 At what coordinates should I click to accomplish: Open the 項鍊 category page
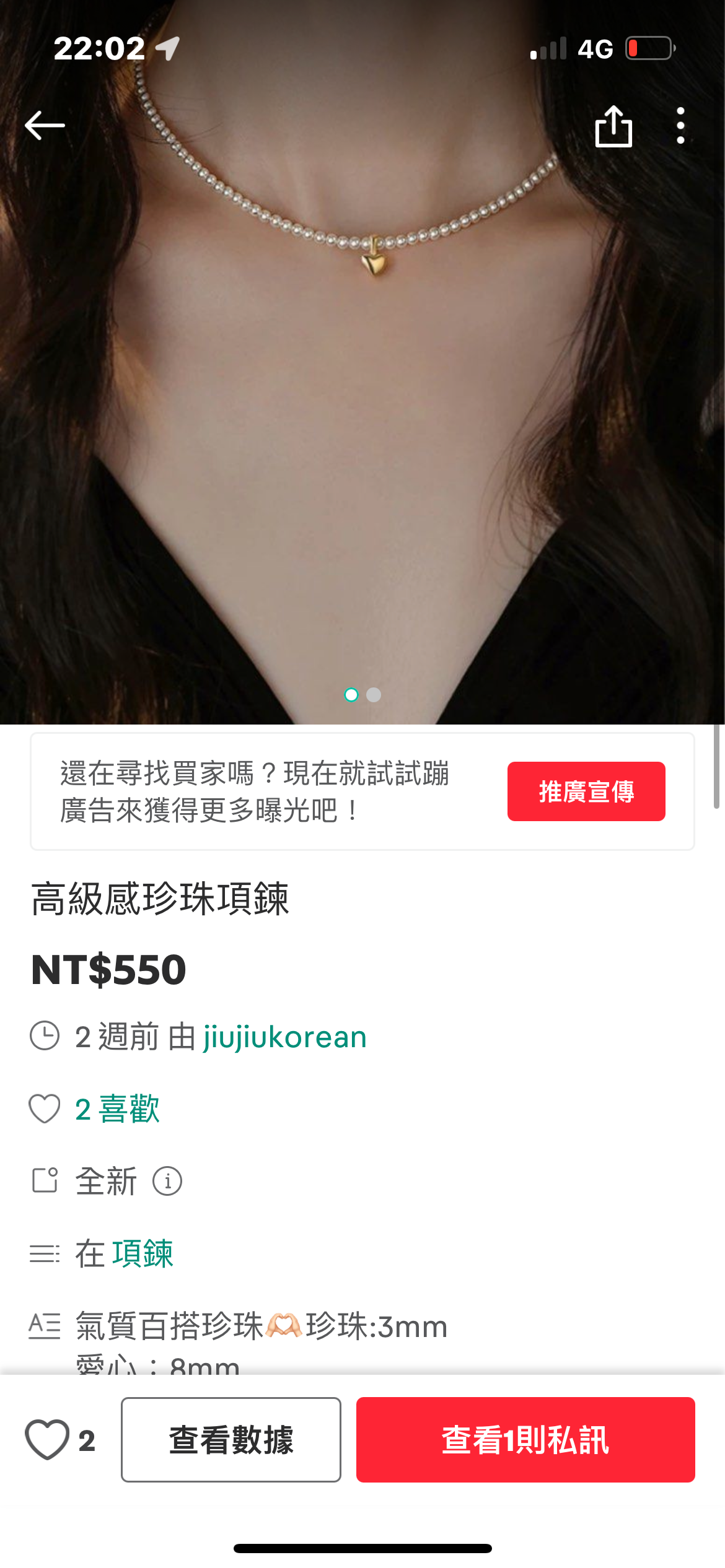pos(141,1253)
